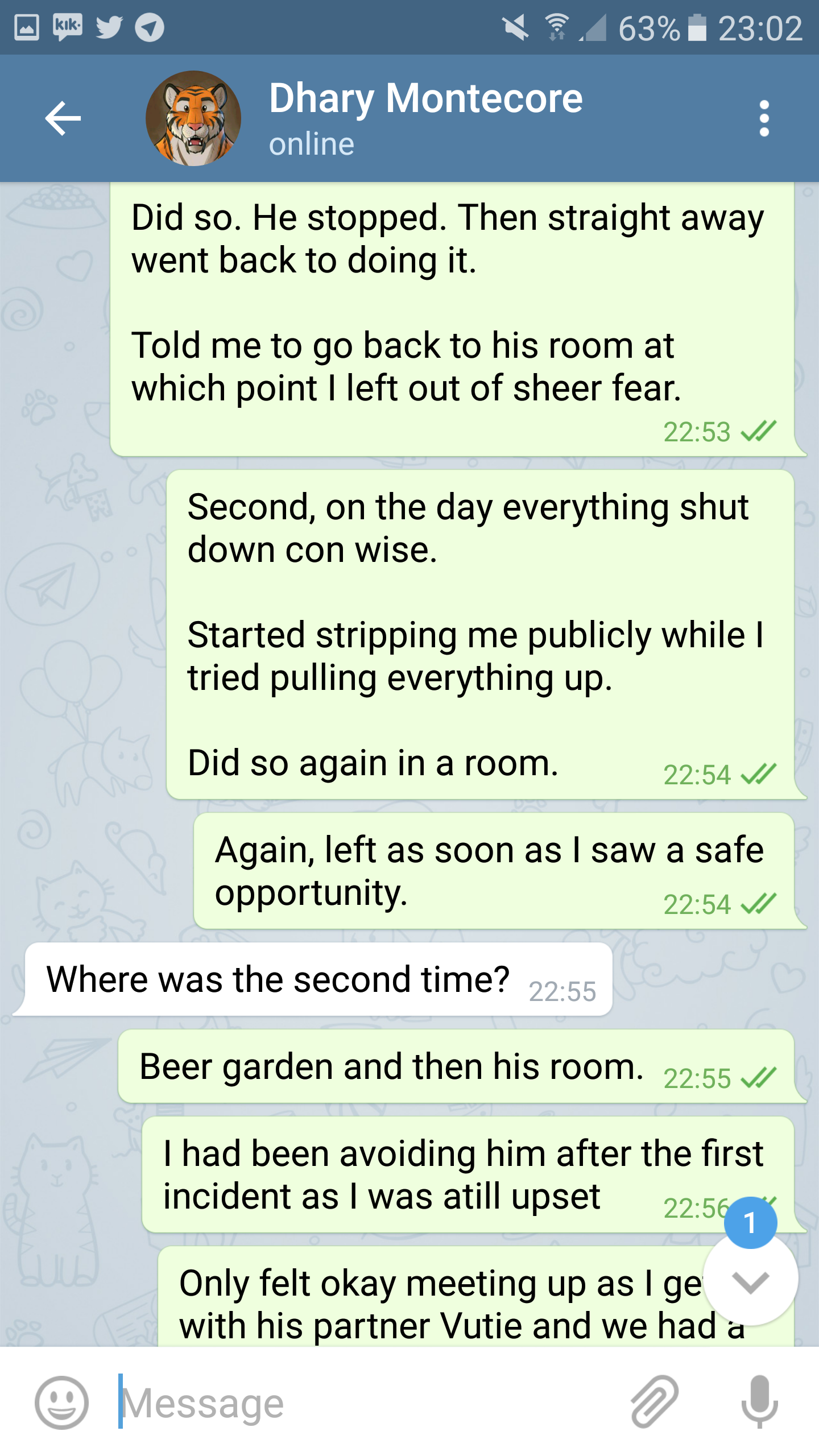Go back to the chat list
This screenshot has width=819, height=1456.
63,118
